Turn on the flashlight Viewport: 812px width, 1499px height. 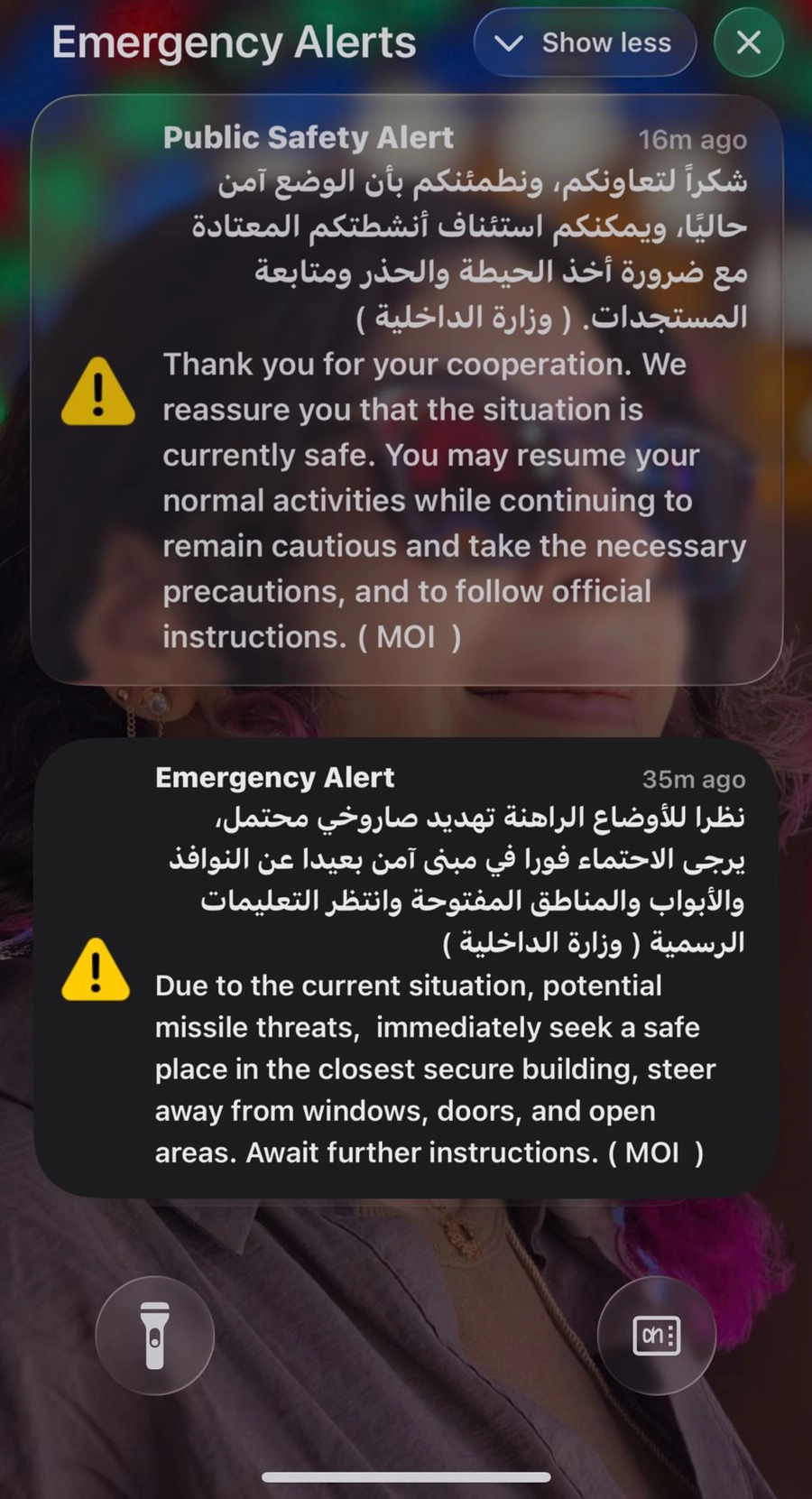tap(155, 1336)
